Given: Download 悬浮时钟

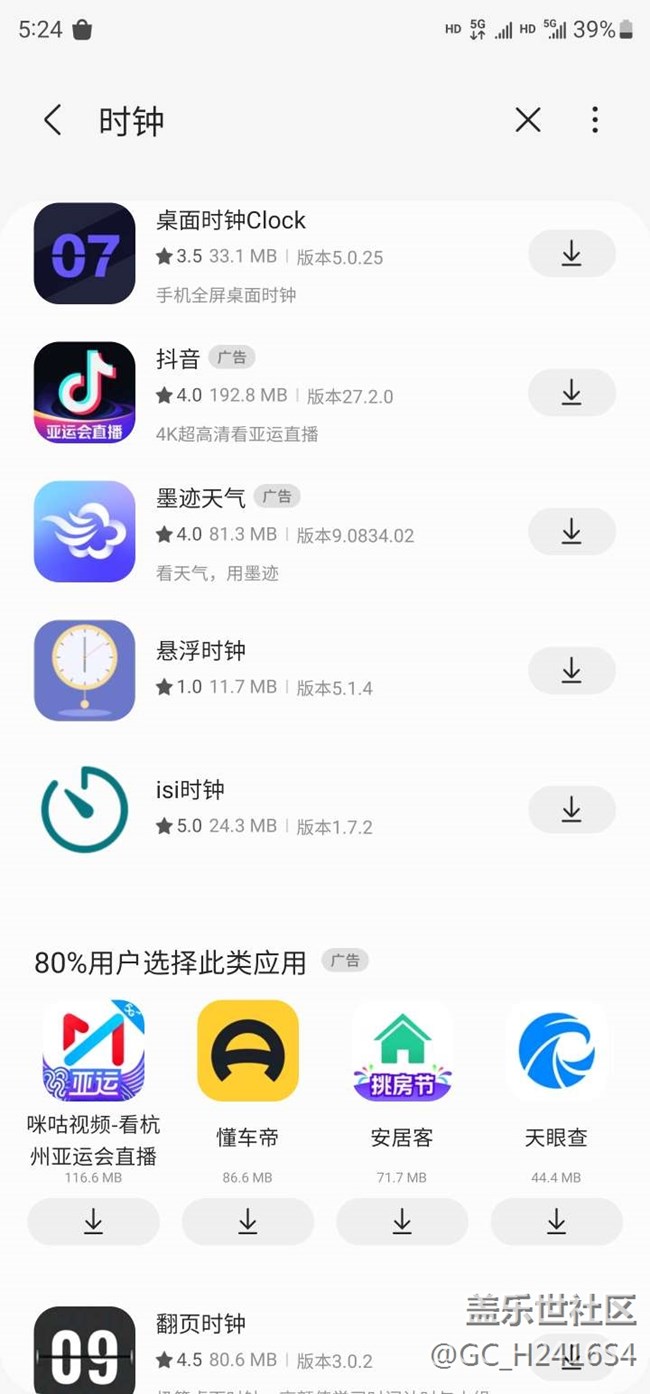Looking at the screenshot, I should click(x=571, y=670).
